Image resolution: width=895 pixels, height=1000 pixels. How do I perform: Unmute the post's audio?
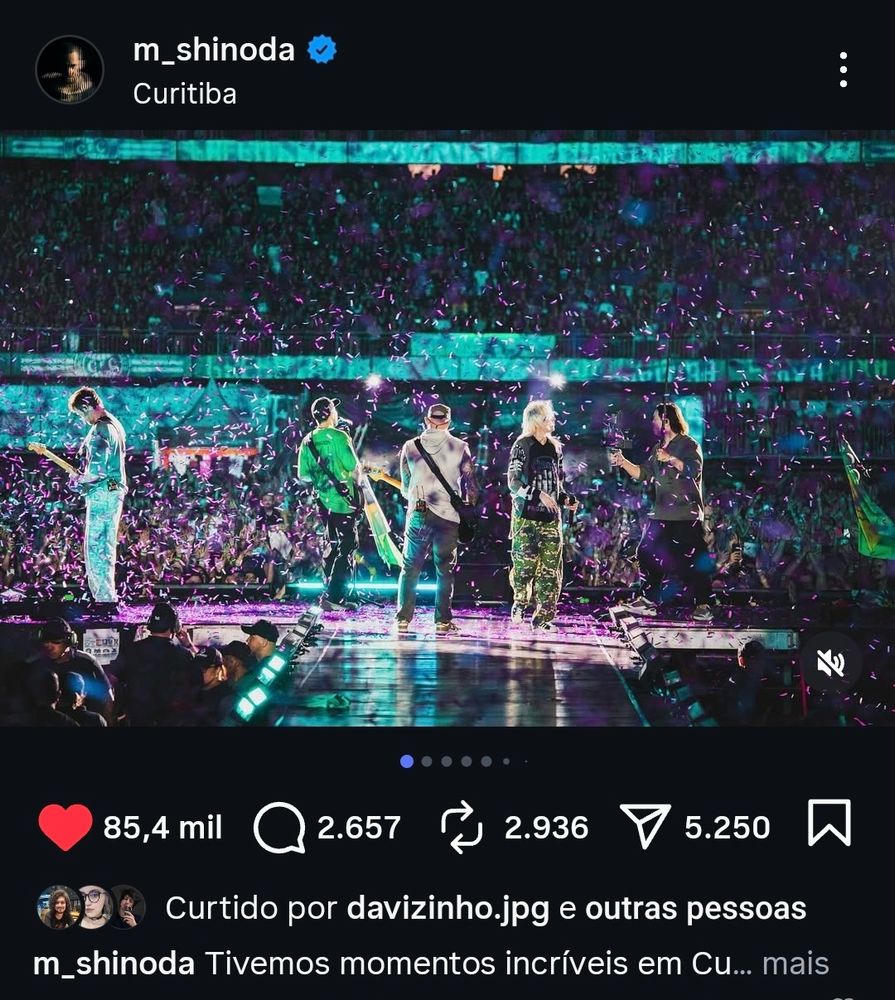point(830,663)
